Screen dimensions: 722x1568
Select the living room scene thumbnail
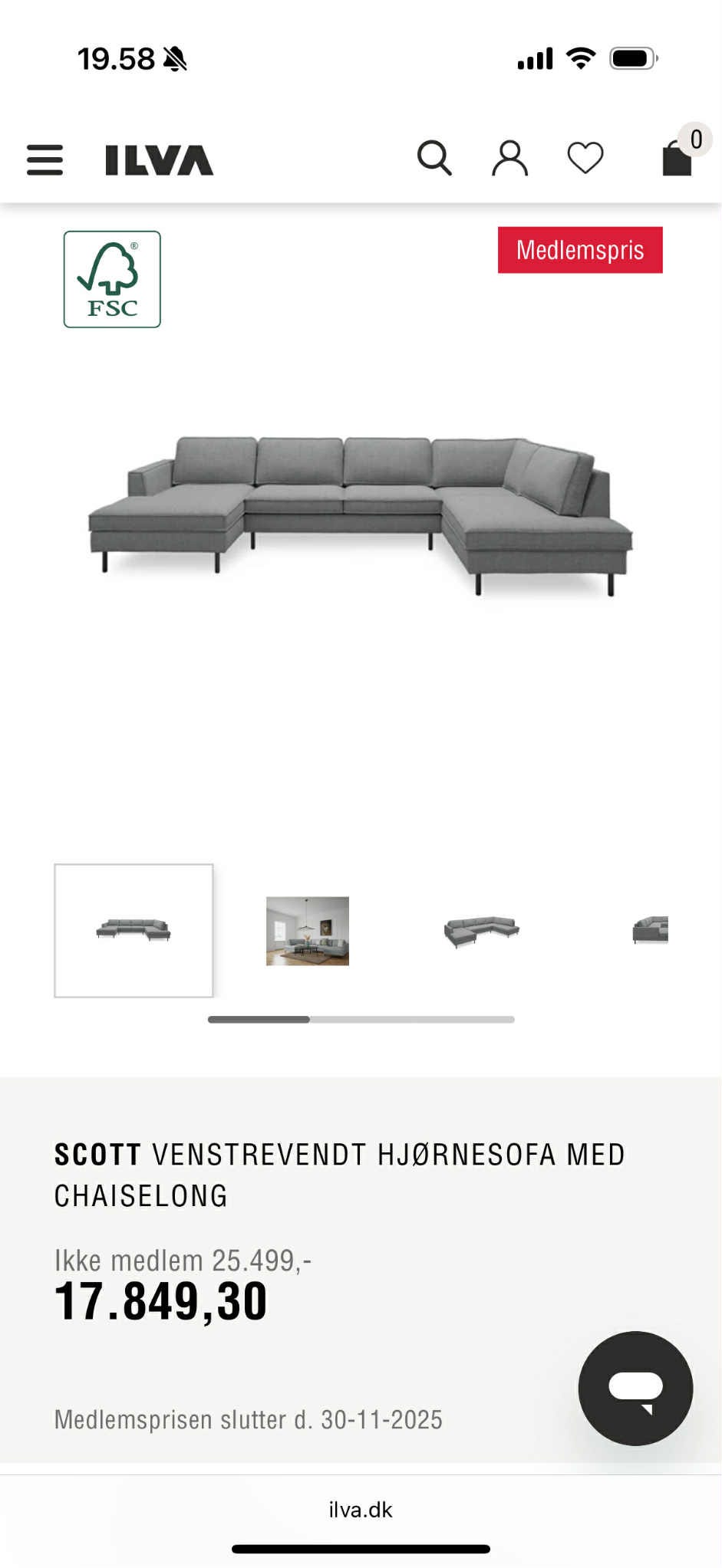point(306,929)
